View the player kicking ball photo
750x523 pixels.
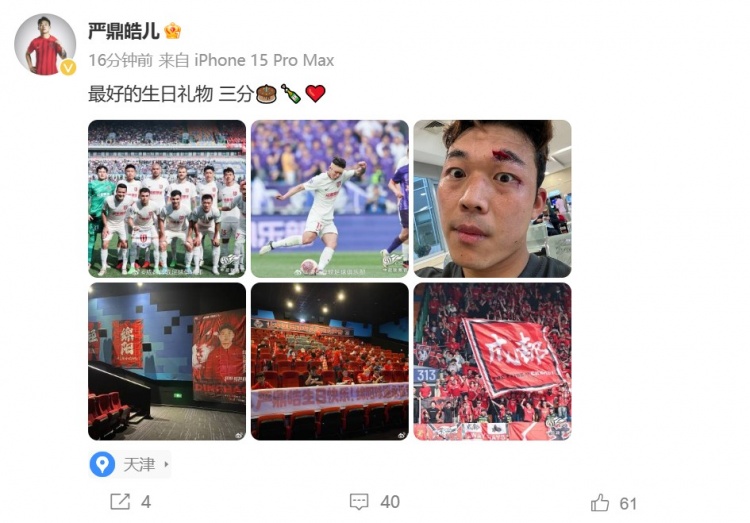pos(329,198)
